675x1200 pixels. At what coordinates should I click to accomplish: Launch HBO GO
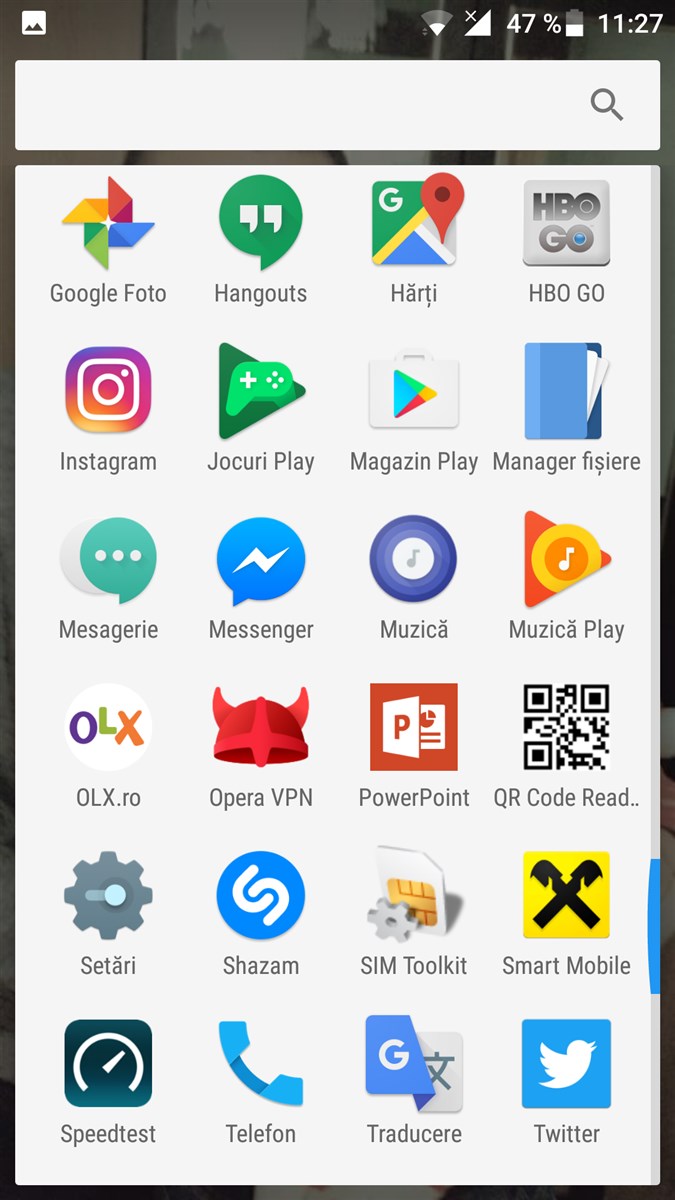pyautogui.click(x=566, y=223)
